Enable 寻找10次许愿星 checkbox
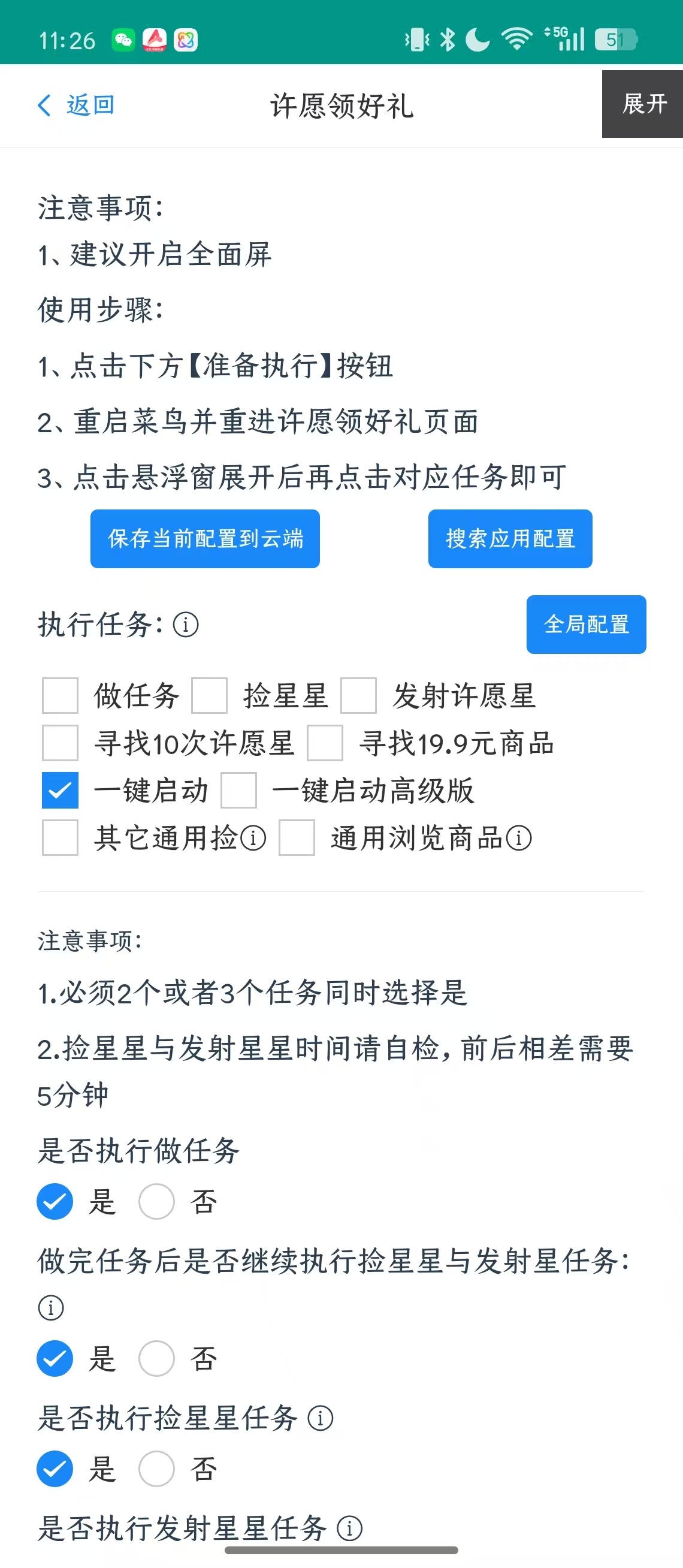Image resolution: width=683 pixels, height=1568 pixels. click(x=59, y=743)
